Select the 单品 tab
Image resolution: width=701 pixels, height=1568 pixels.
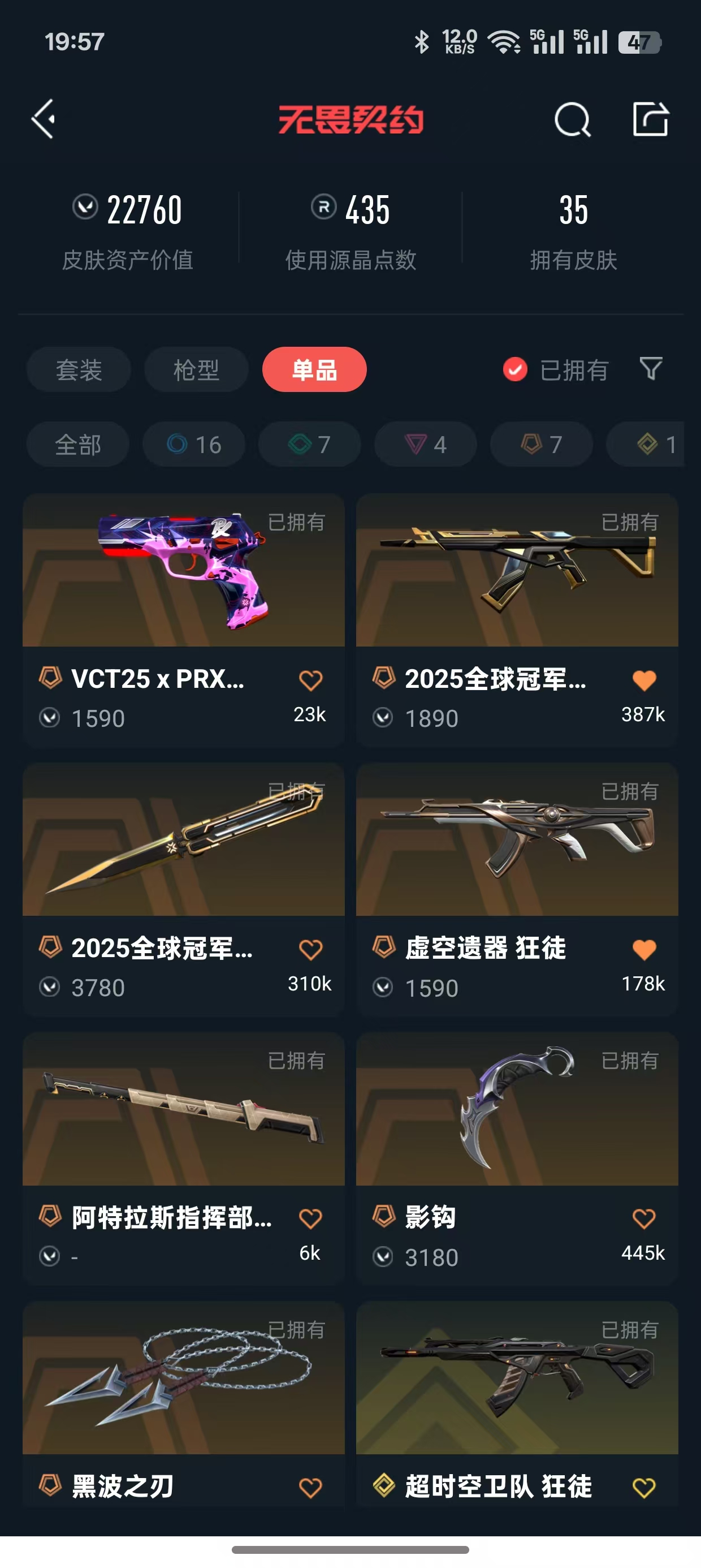314,369
